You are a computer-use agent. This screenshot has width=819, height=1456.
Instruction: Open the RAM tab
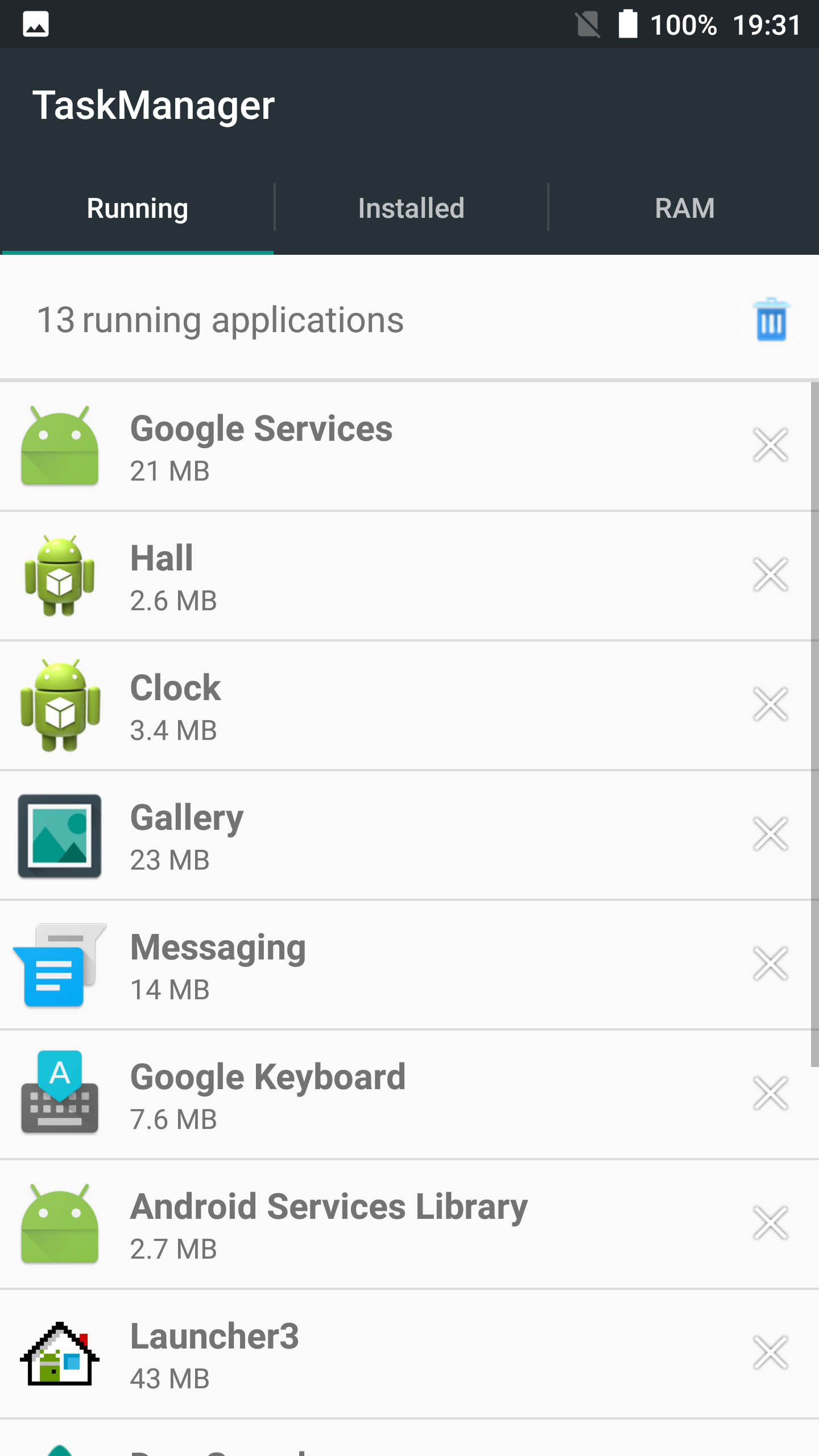(x=684, y=208)
